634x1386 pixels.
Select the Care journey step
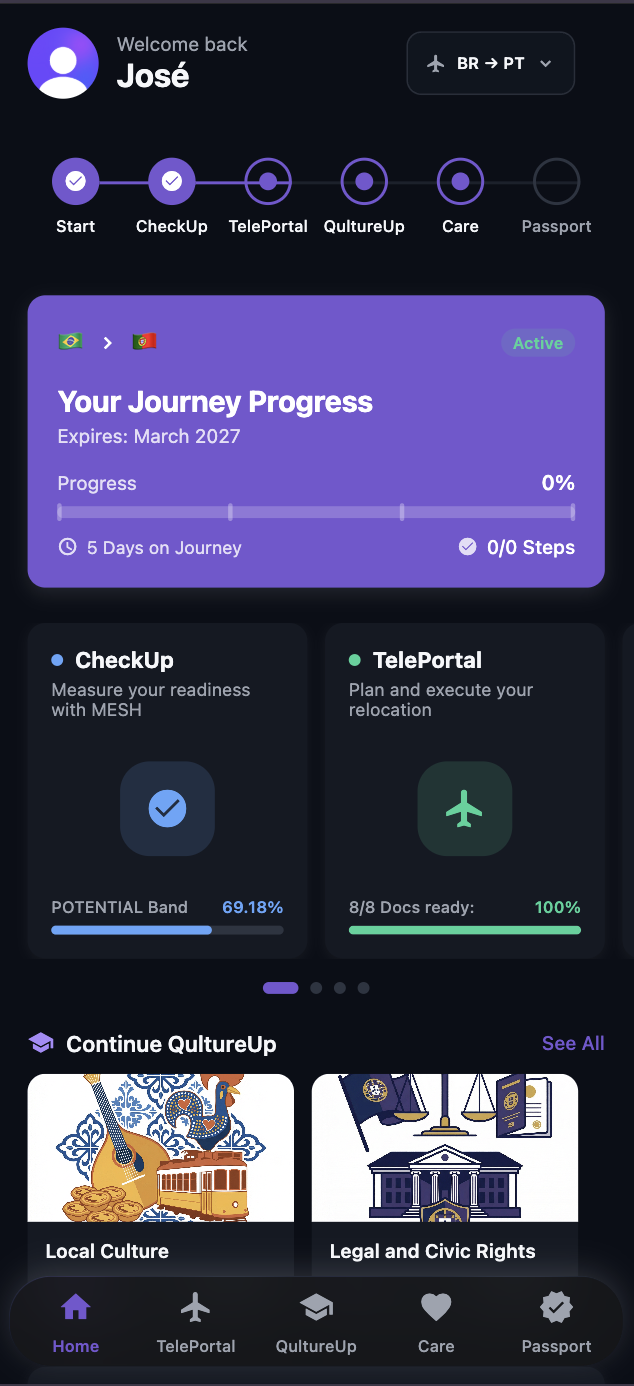pos(460,182)
